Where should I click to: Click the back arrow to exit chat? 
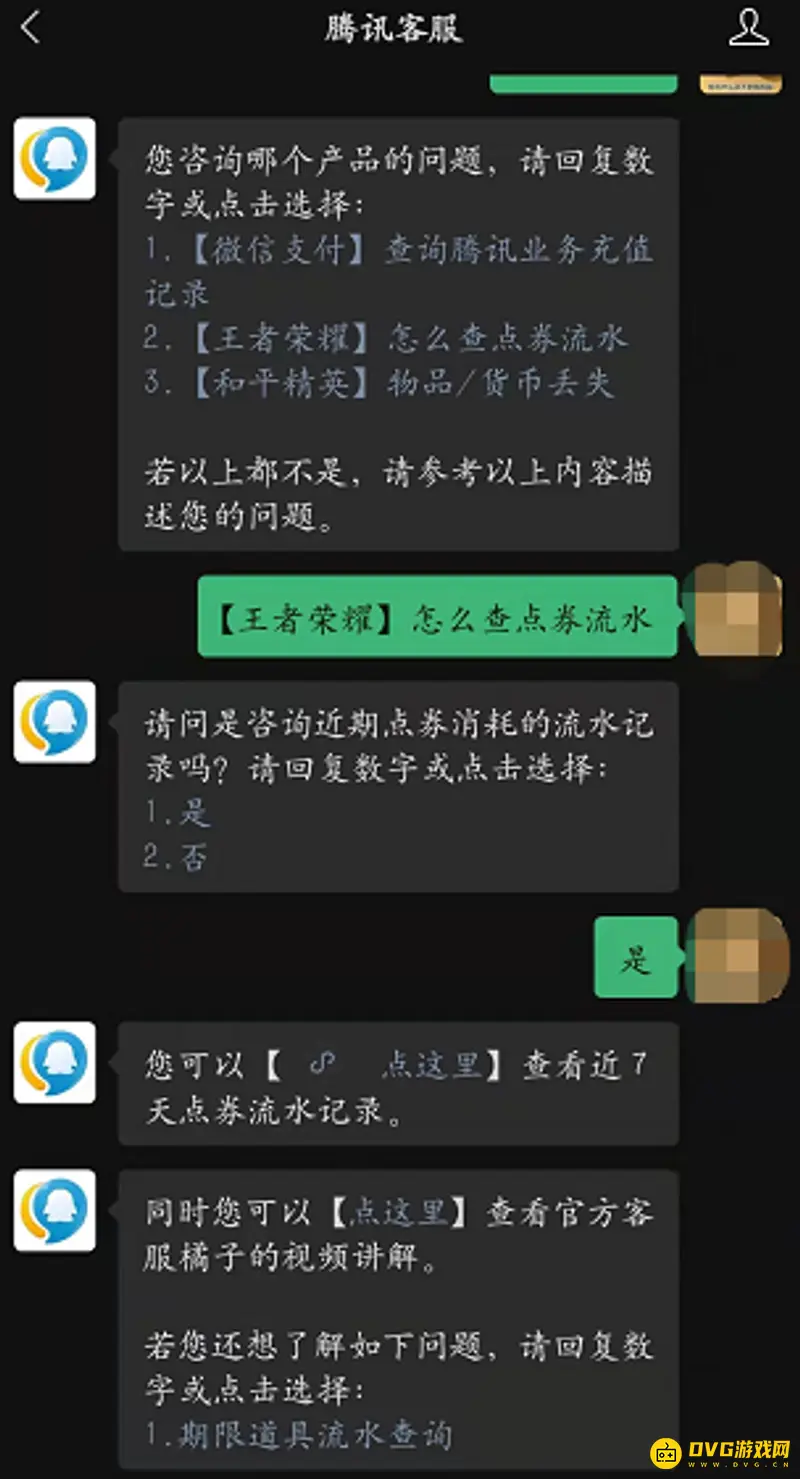(32, 28)
